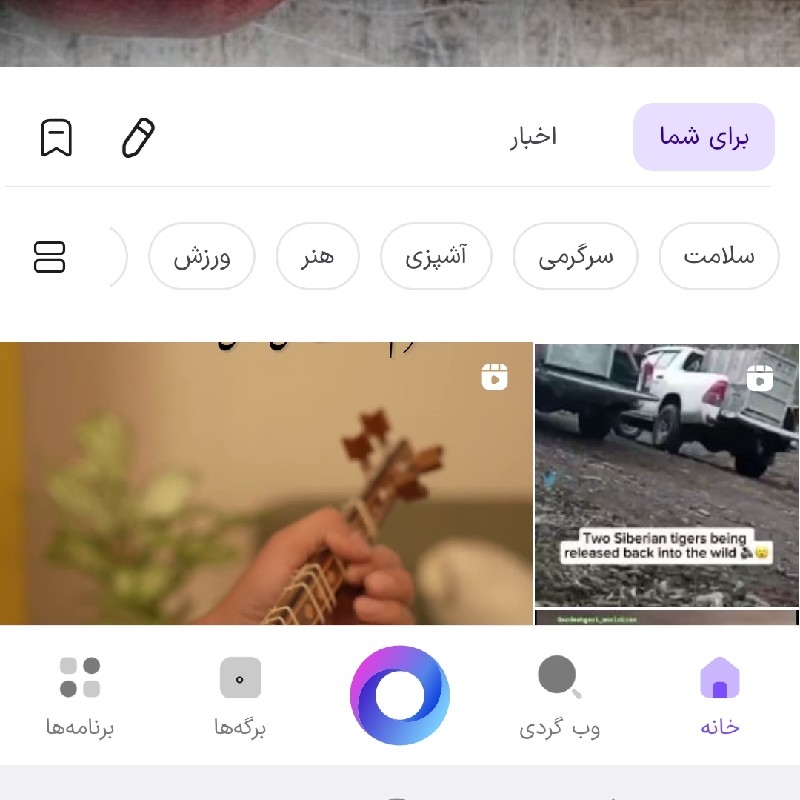Select the برای شما tab

[x=704, y=137]
